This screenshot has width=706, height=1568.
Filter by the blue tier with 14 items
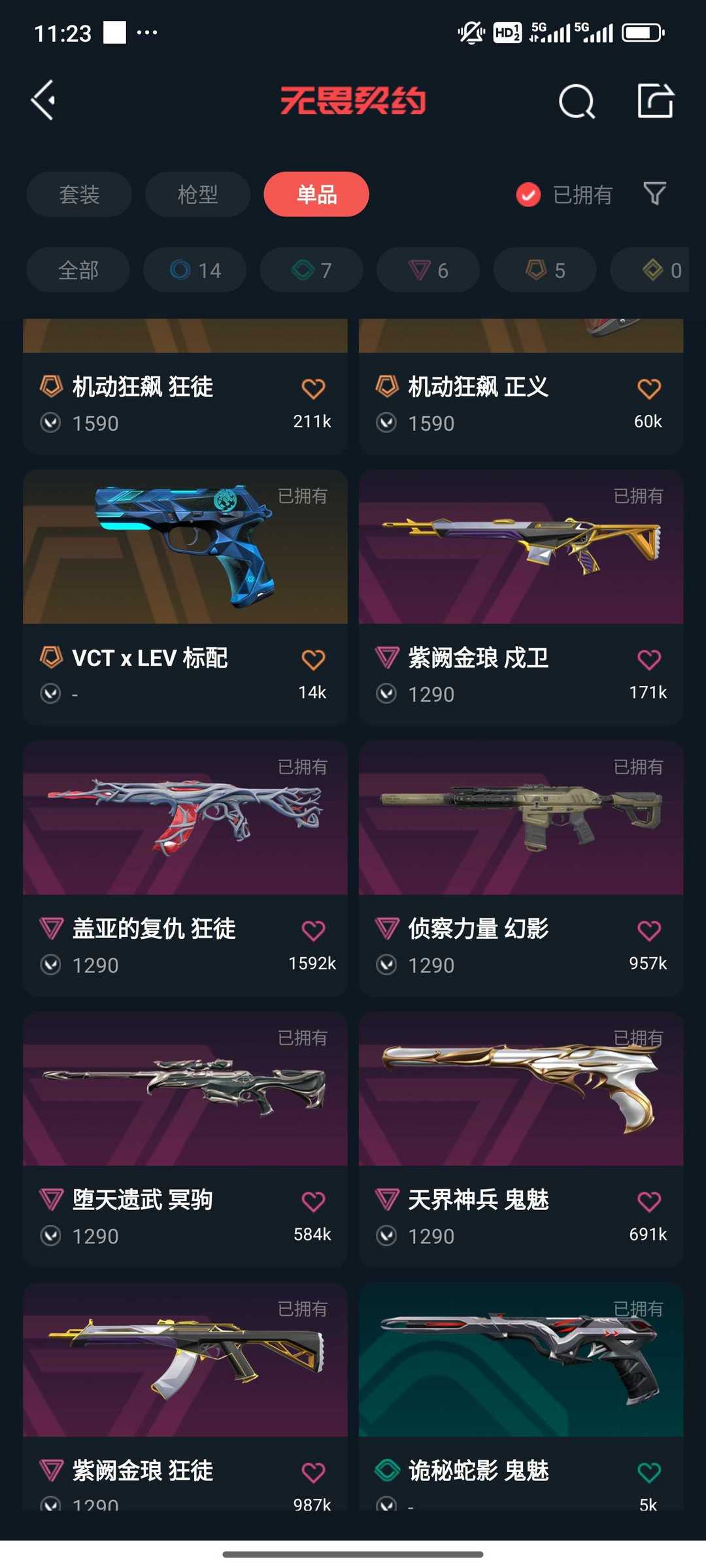pyautogui.click(x=195, y=270)
